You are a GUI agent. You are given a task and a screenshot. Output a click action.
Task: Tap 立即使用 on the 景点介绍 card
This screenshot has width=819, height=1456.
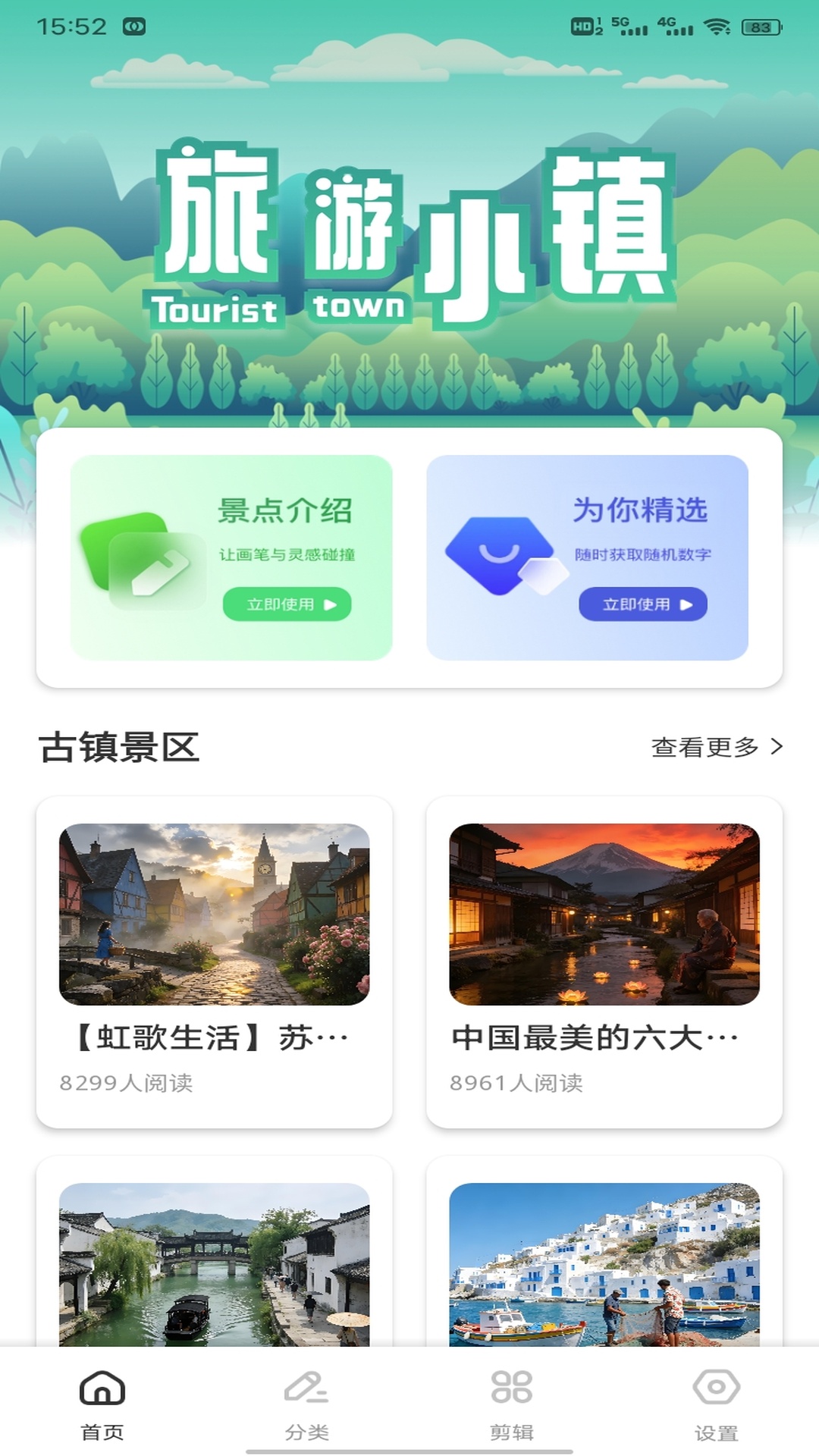pyautogui.click(x=287, y=604)
